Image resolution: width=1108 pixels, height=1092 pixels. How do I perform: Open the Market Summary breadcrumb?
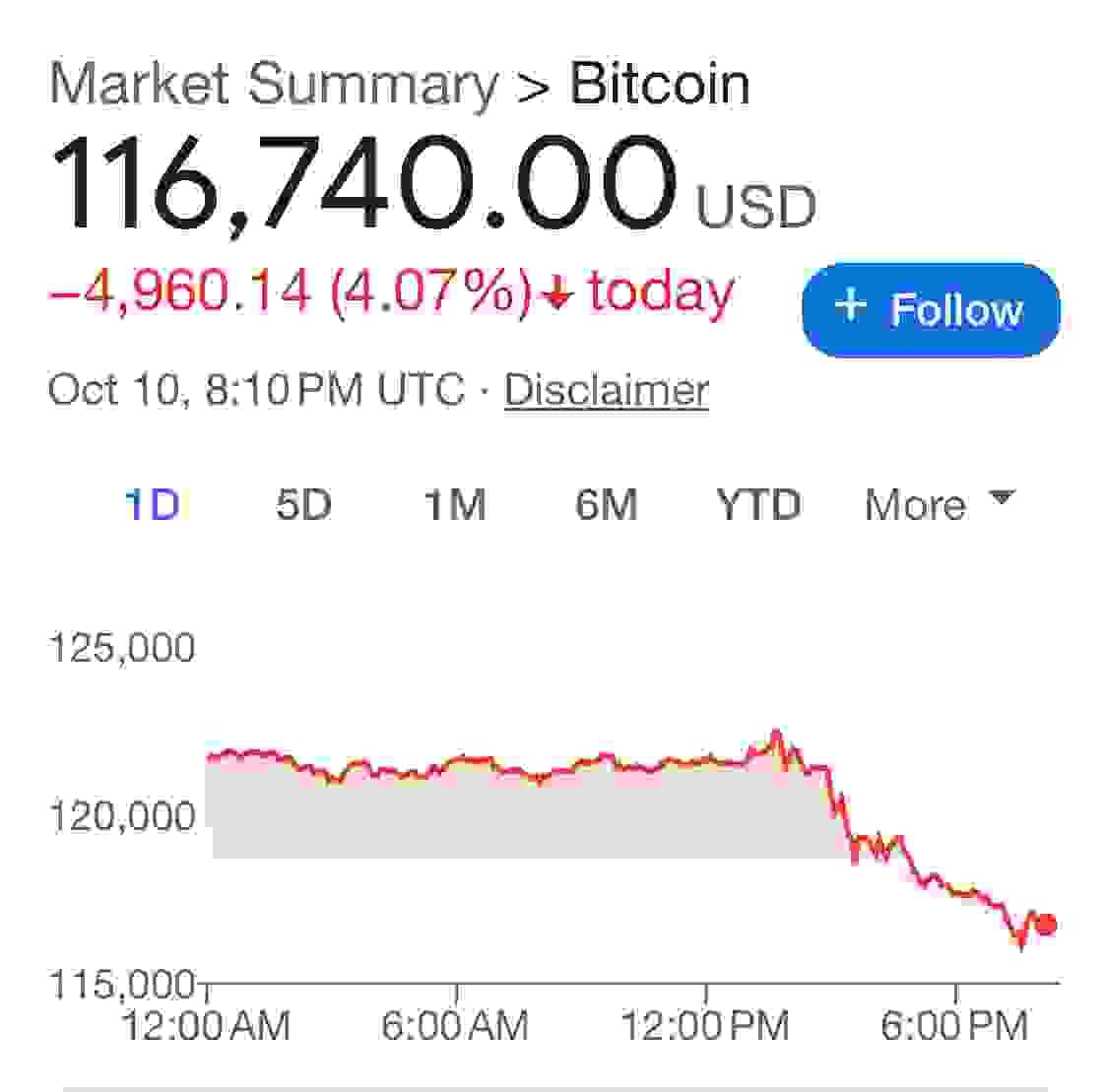273,84
